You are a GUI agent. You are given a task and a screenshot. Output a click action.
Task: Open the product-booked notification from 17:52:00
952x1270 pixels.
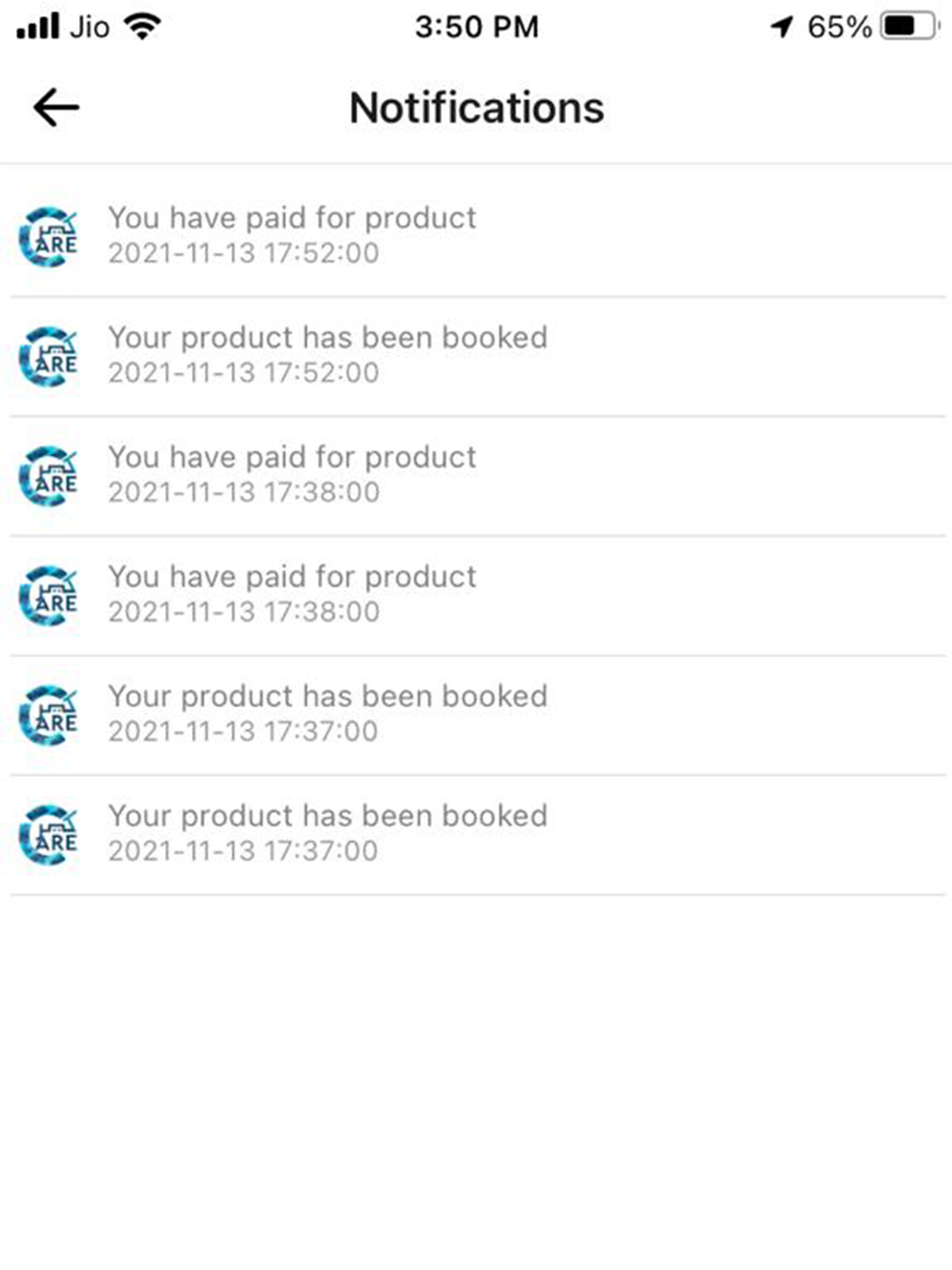coord(476,356)
